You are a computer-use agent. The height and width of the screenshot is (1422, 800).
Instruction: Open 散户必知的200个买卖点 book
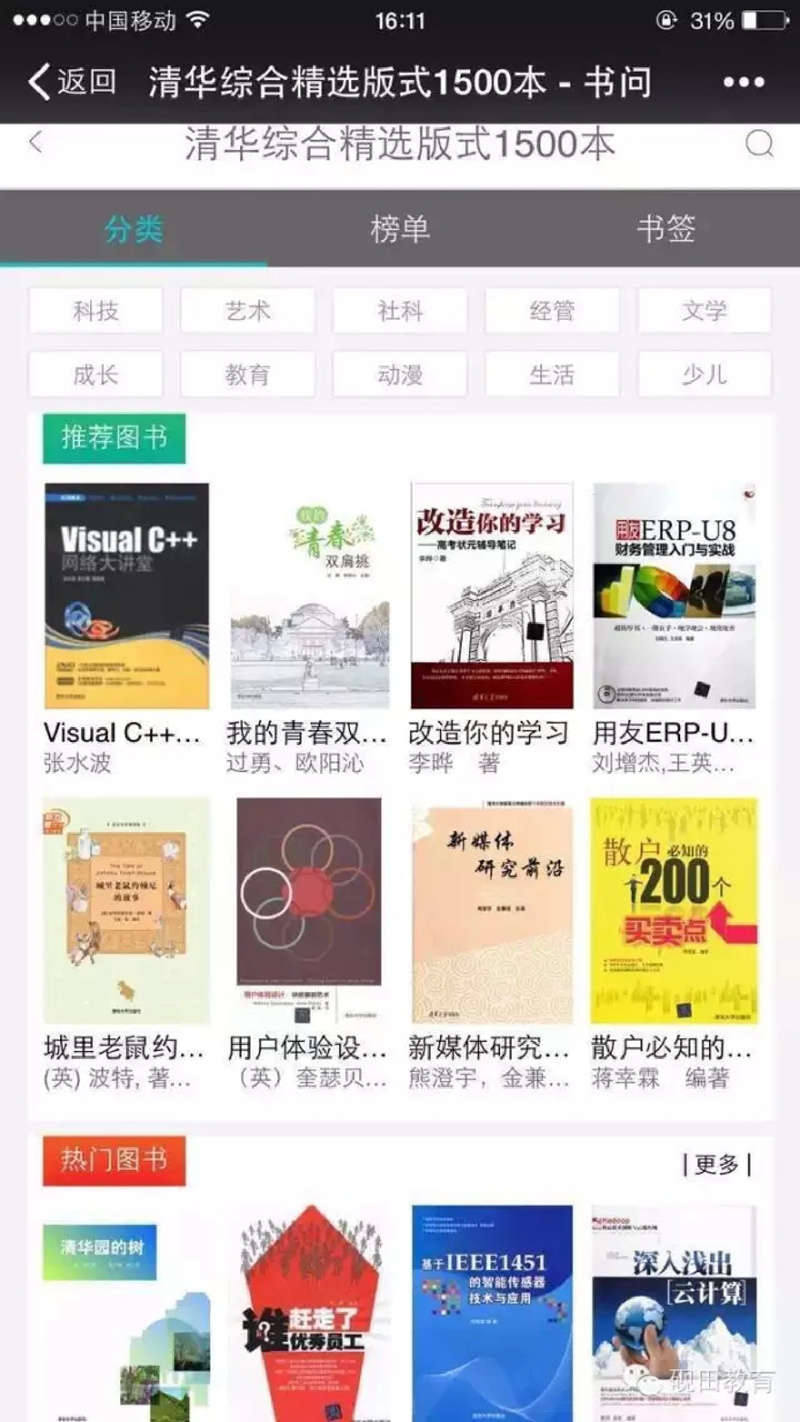click(673, 910)
